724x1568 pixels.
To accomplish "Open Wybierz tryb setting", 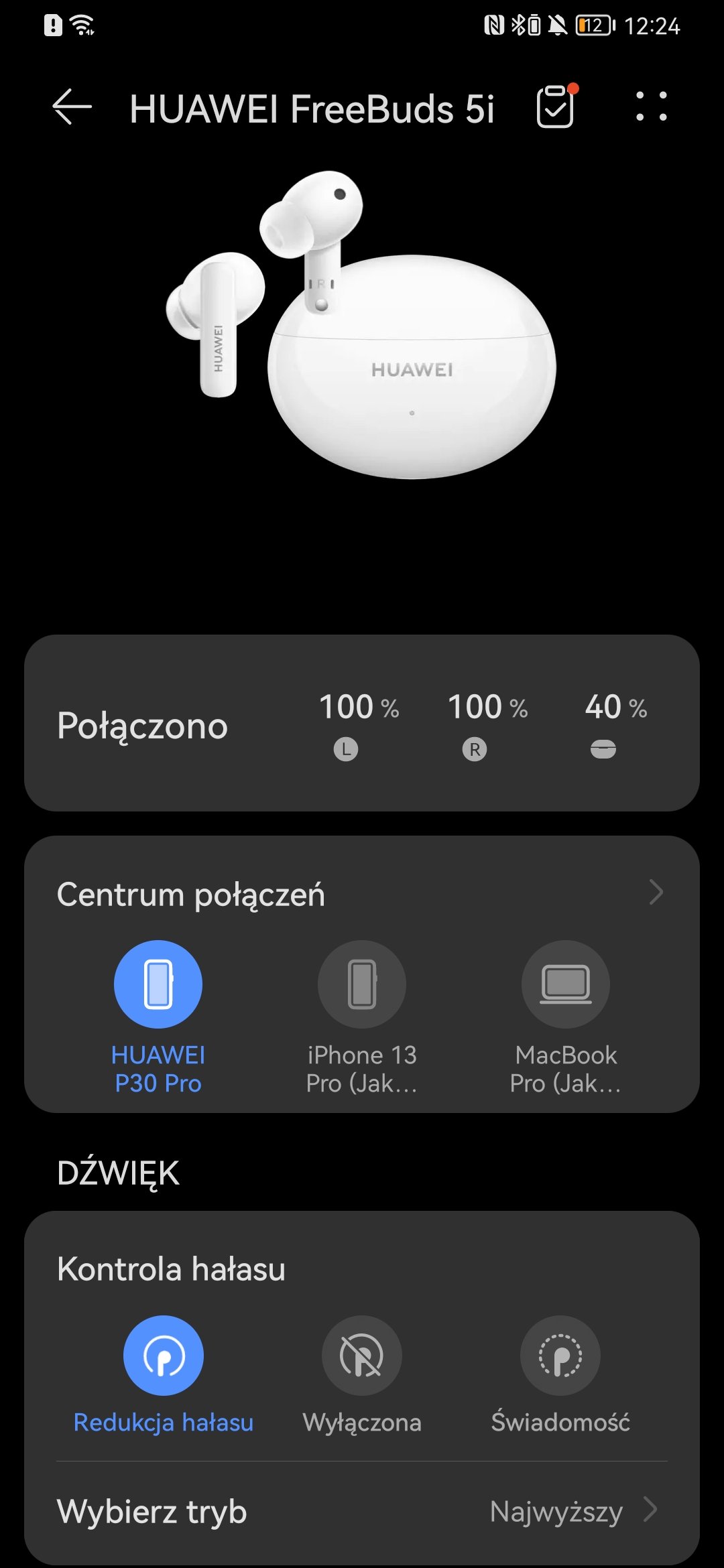I will click(362, 1512).
